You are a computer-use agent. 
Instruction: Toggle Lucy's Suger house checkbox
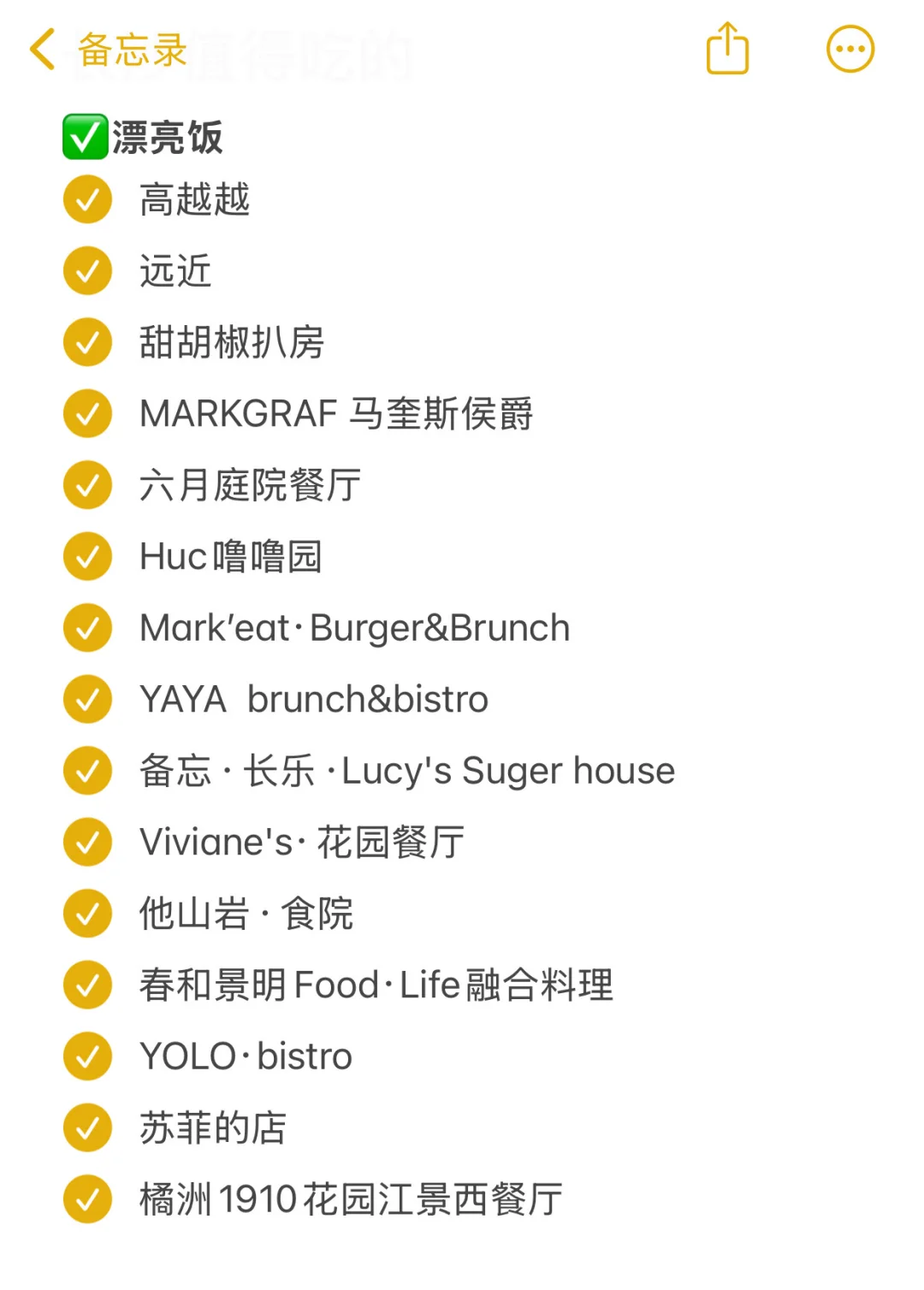87,771
